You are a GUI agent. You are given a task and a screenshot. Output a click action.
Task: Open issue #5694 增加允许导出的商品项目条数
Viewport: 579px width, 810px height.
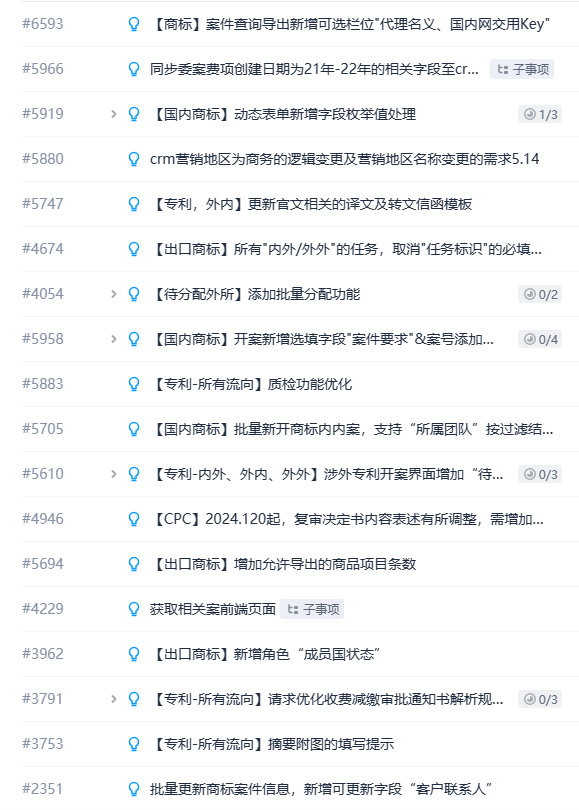283,564
